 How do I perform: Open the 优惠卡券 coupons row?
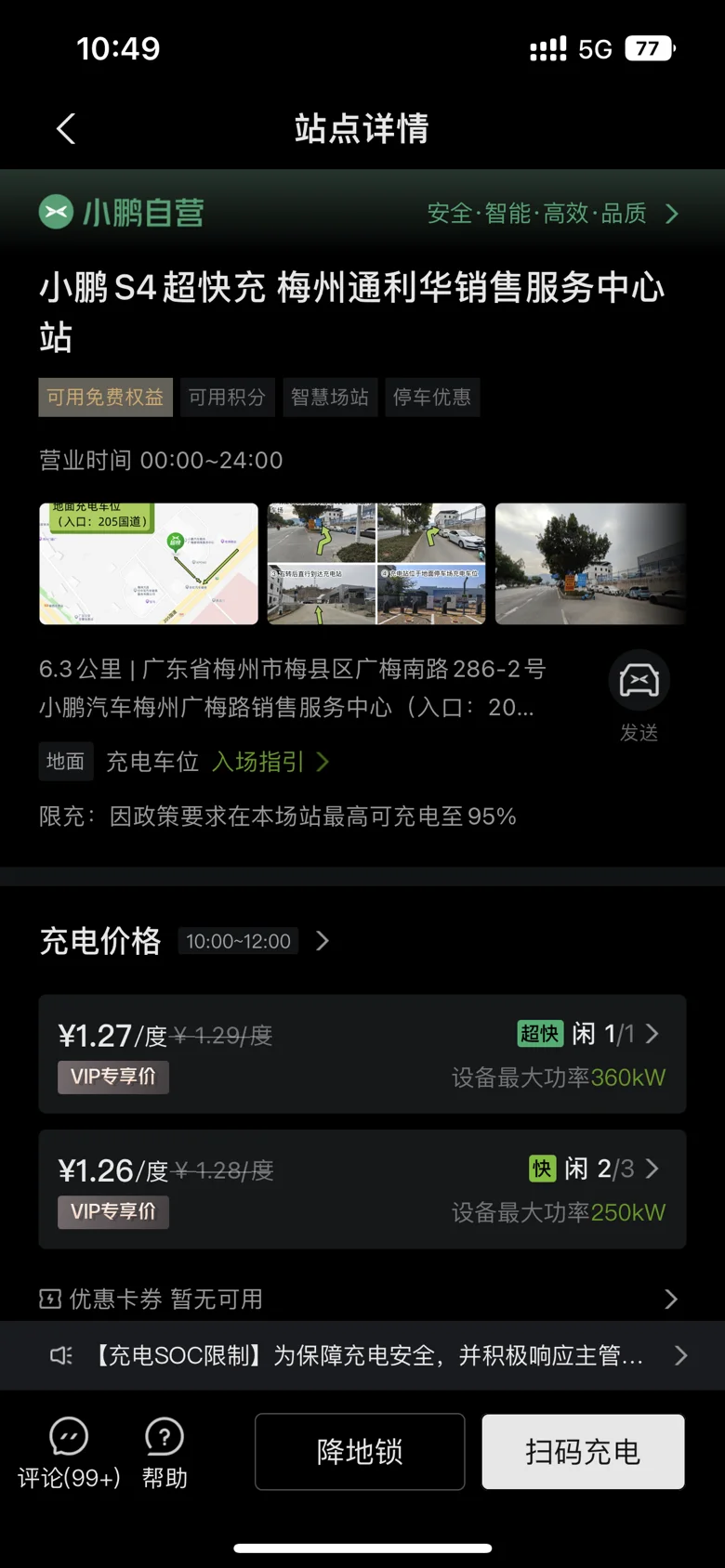click(362, 1299)
